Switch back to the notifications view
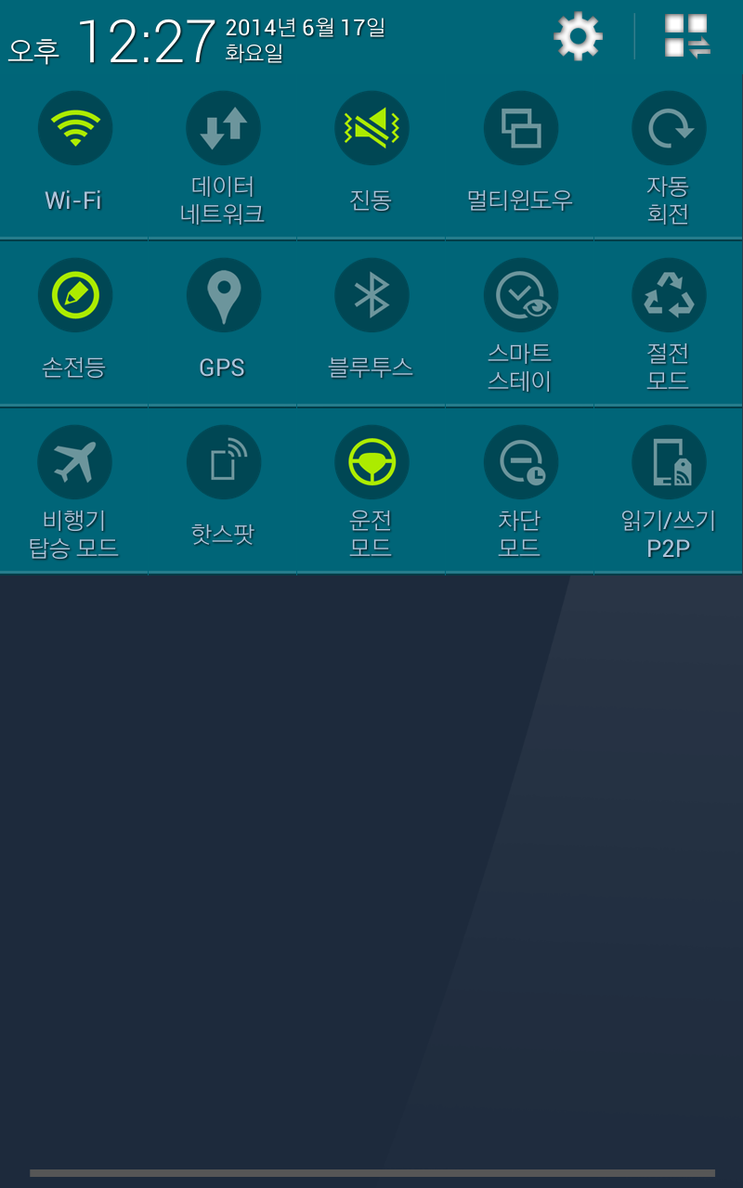Image resolution: width=743 pixels, height=1188 pixels. 688,37
